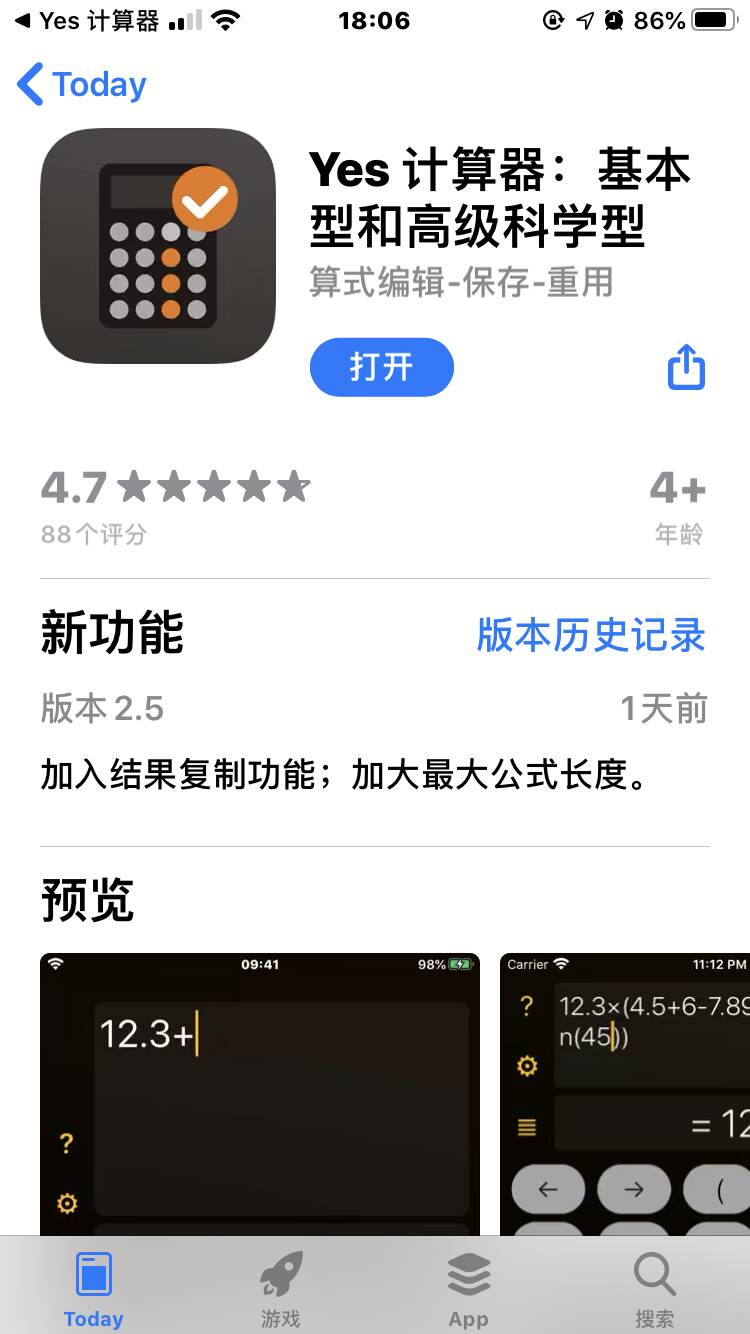750x1334 pixels.
Task: Share the Yes 计算器 app
Action: tap(686, 367)
